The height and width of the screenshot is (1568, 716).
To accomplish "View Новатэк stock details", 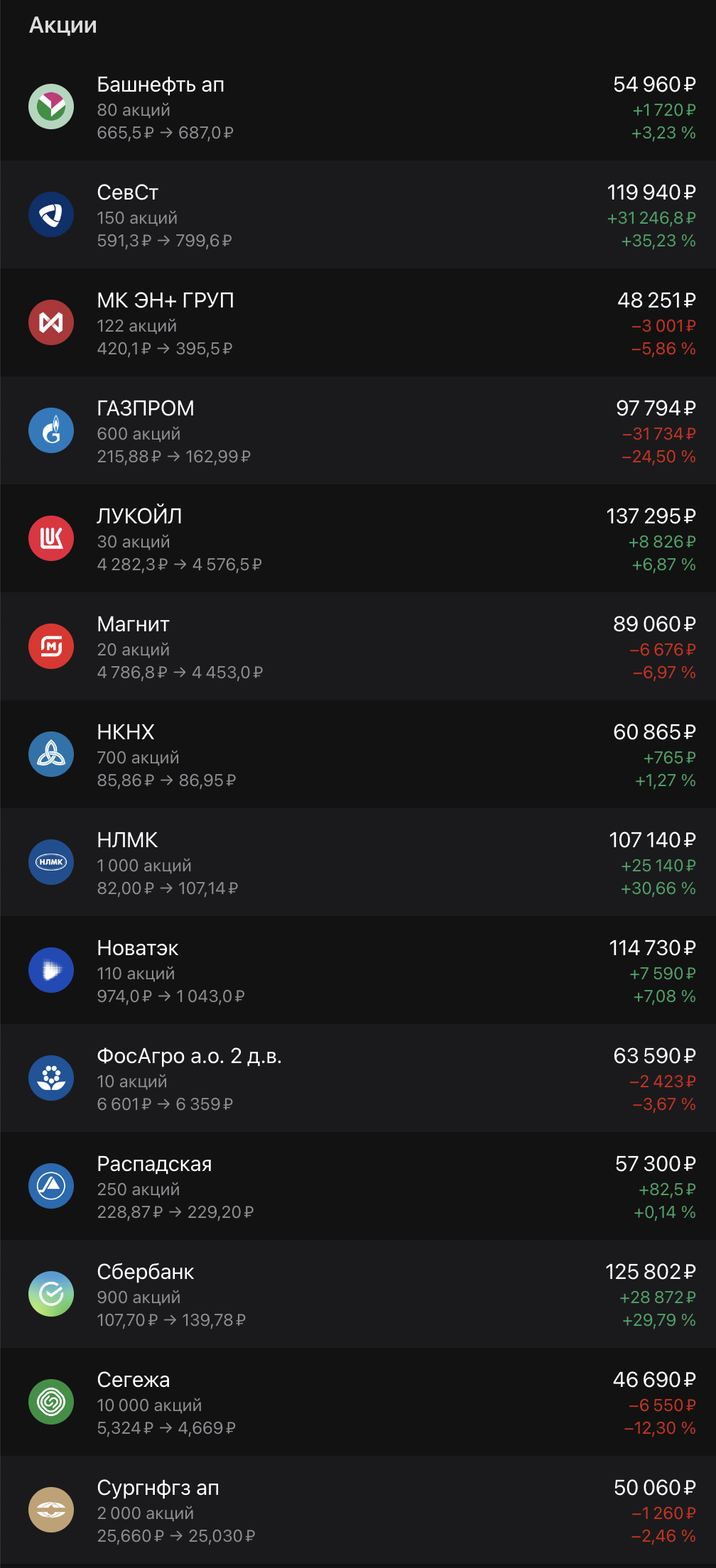I will point(358,970).
